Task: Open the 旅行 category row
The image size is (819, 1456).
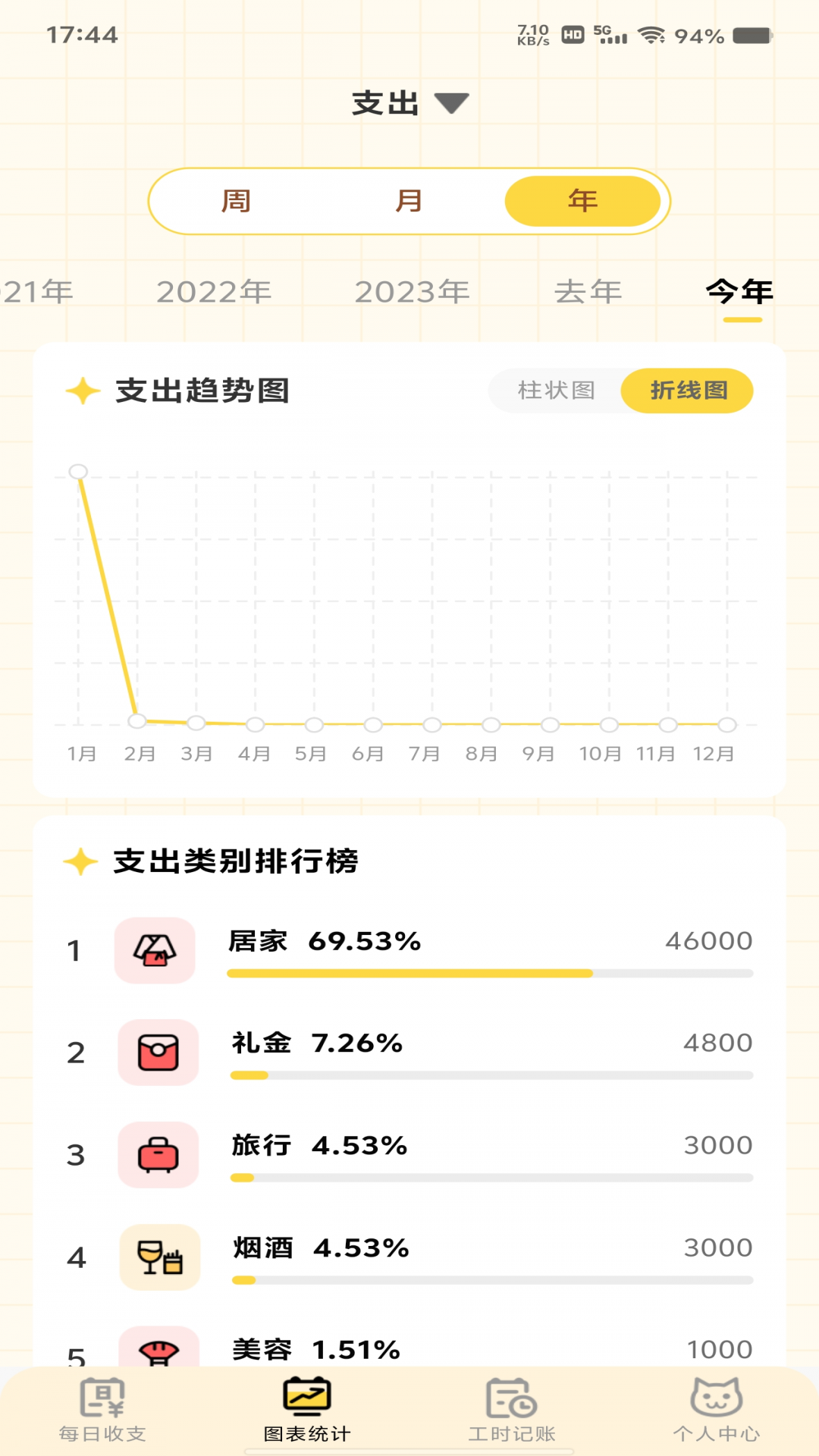Action: [409, 1155]
